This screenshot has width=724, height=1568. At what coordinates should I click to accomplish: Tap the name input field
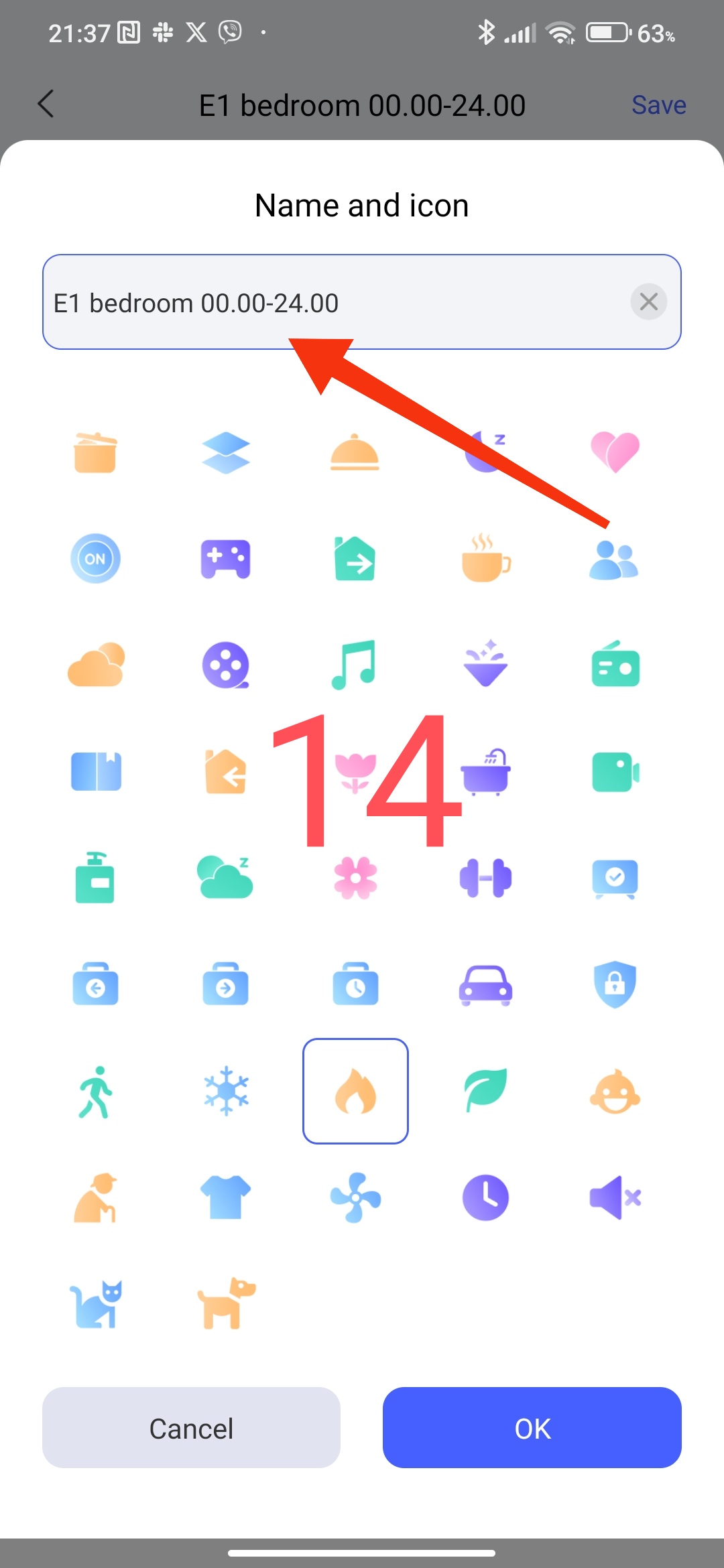point(335,303)
